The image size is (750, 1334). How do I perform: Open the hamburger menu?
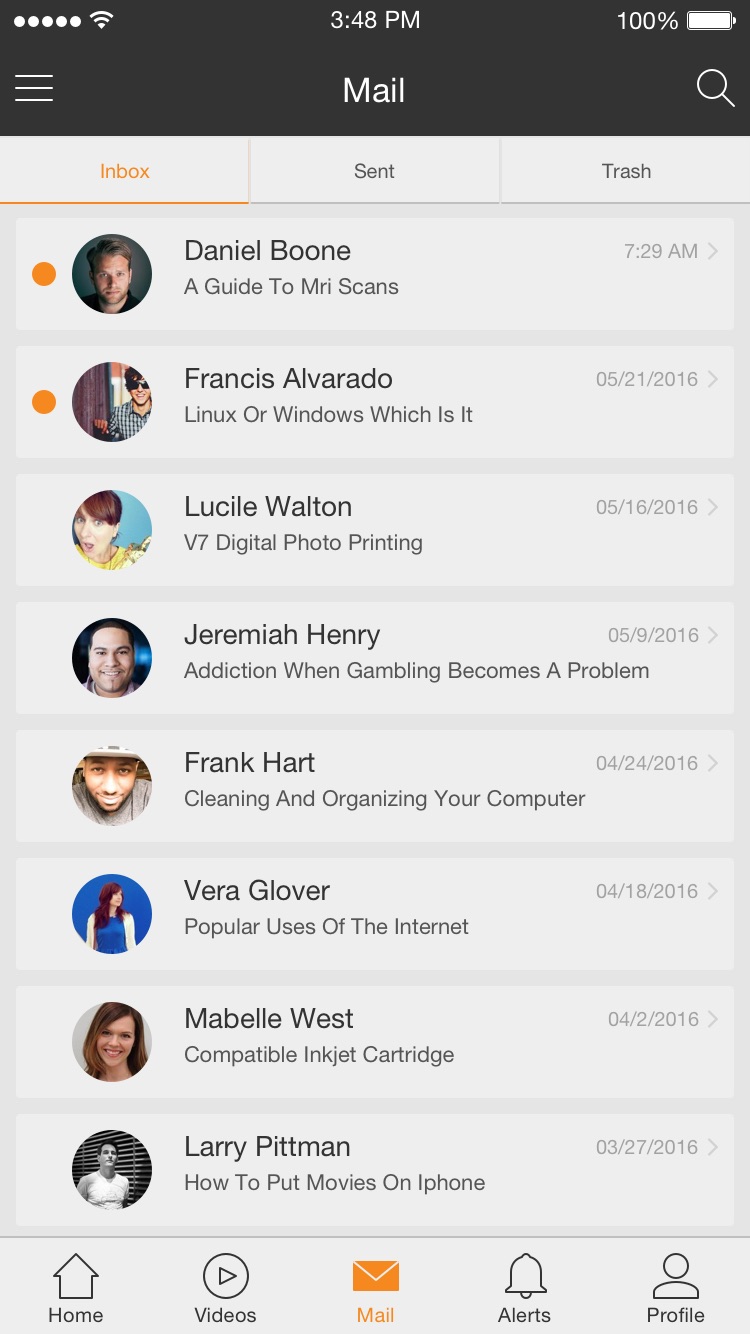34,89
